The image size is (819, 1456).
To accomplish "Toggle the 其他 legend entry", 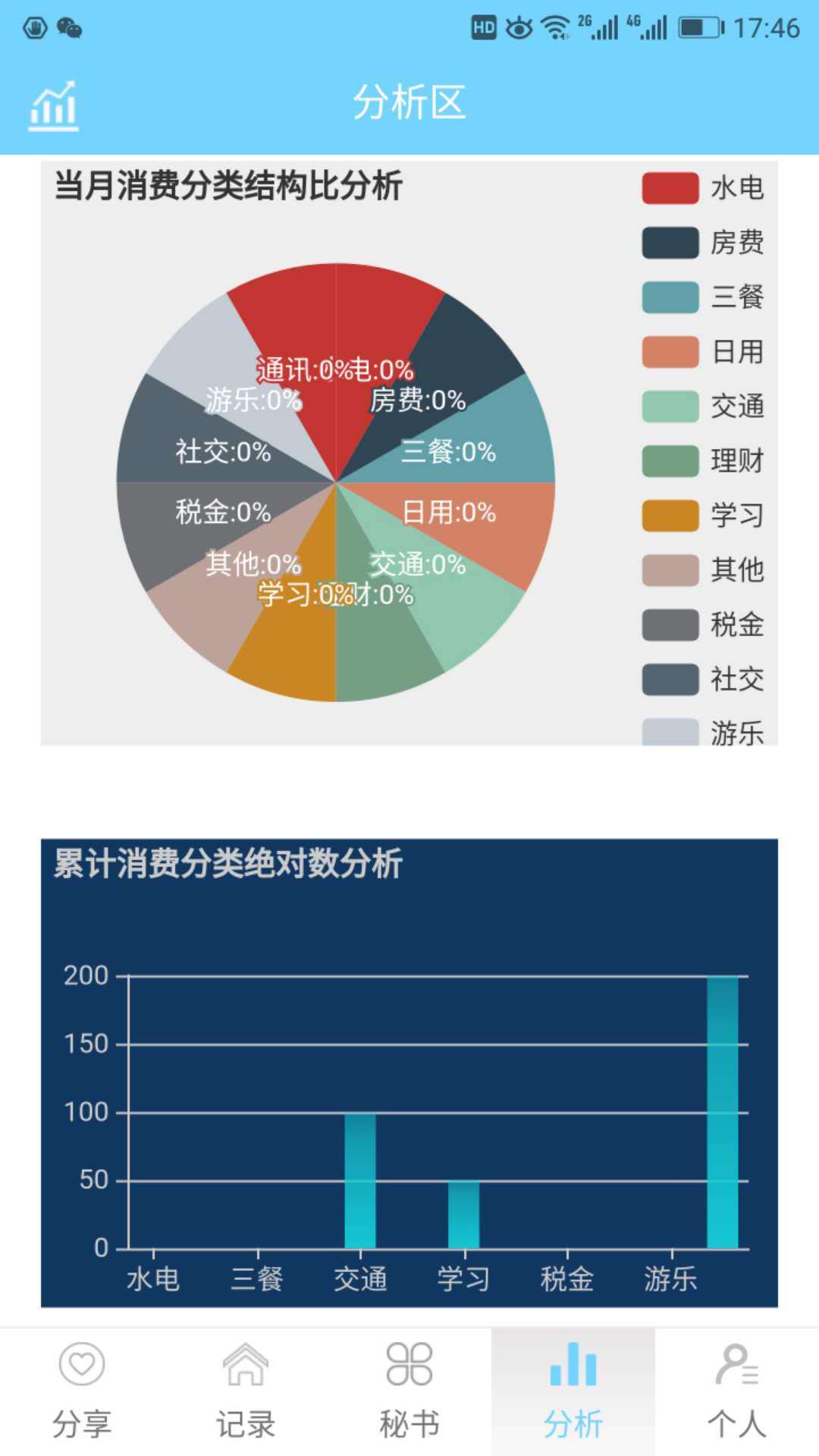I will [x=701, y=570].
